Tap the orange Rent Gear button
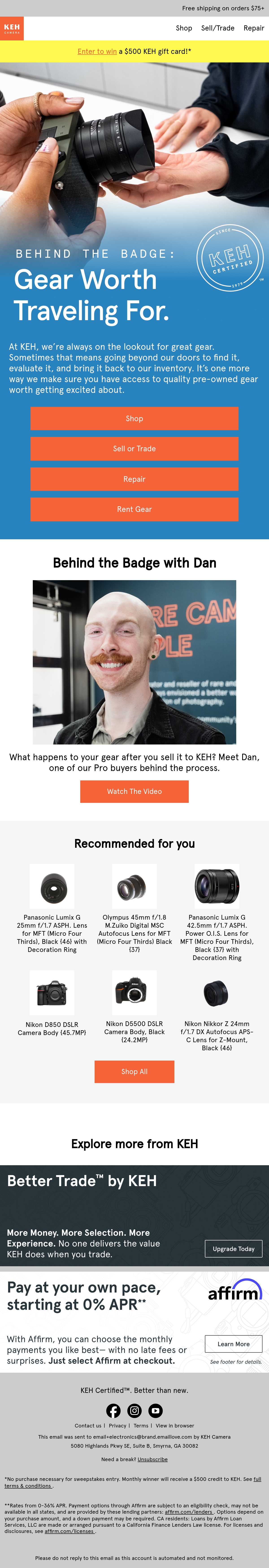The width and height of the screenshot is (269, 1568). 134,509
